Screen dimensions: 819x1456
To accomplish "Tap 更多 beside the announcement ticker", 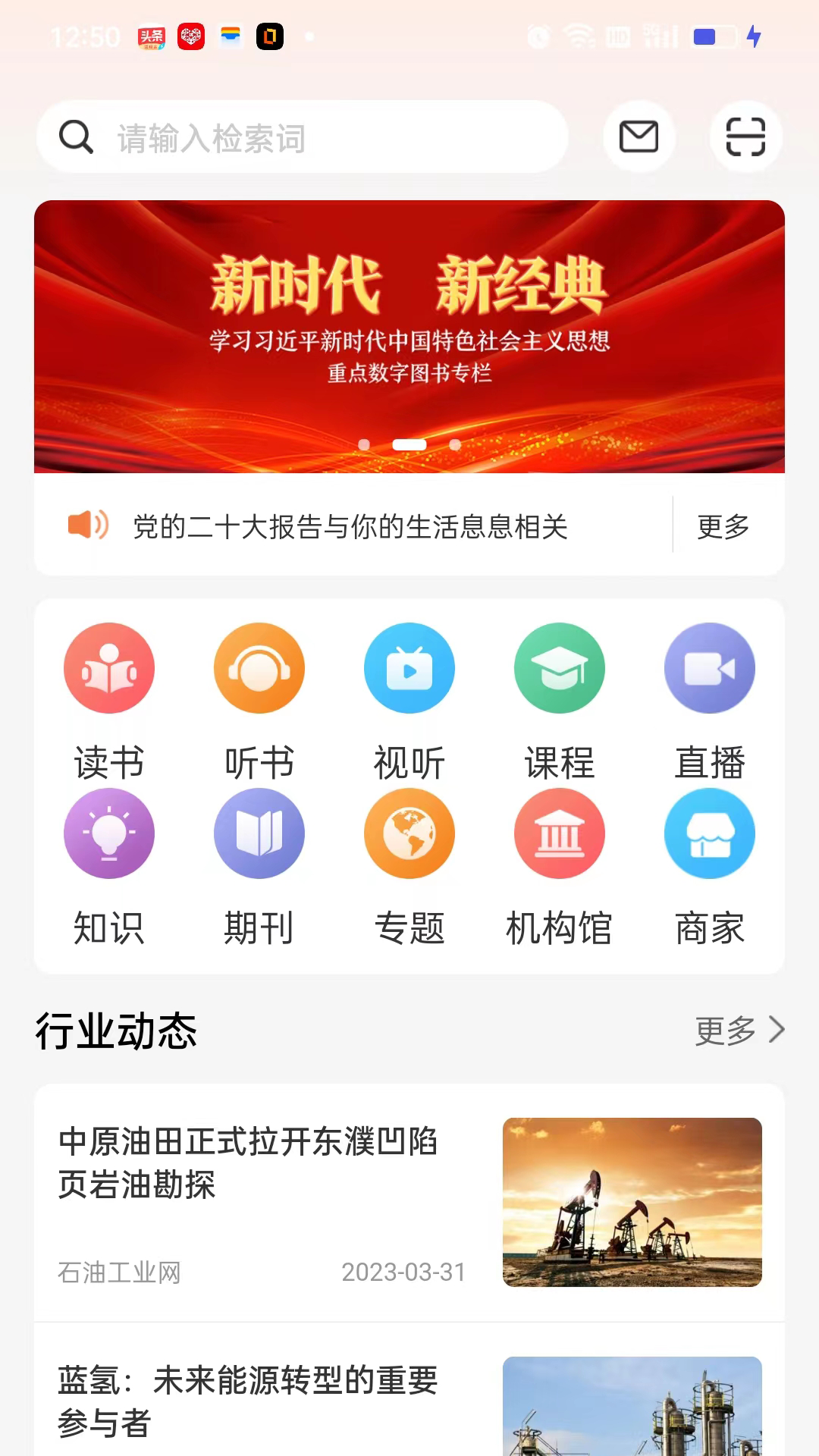I will tap(723, 526).
